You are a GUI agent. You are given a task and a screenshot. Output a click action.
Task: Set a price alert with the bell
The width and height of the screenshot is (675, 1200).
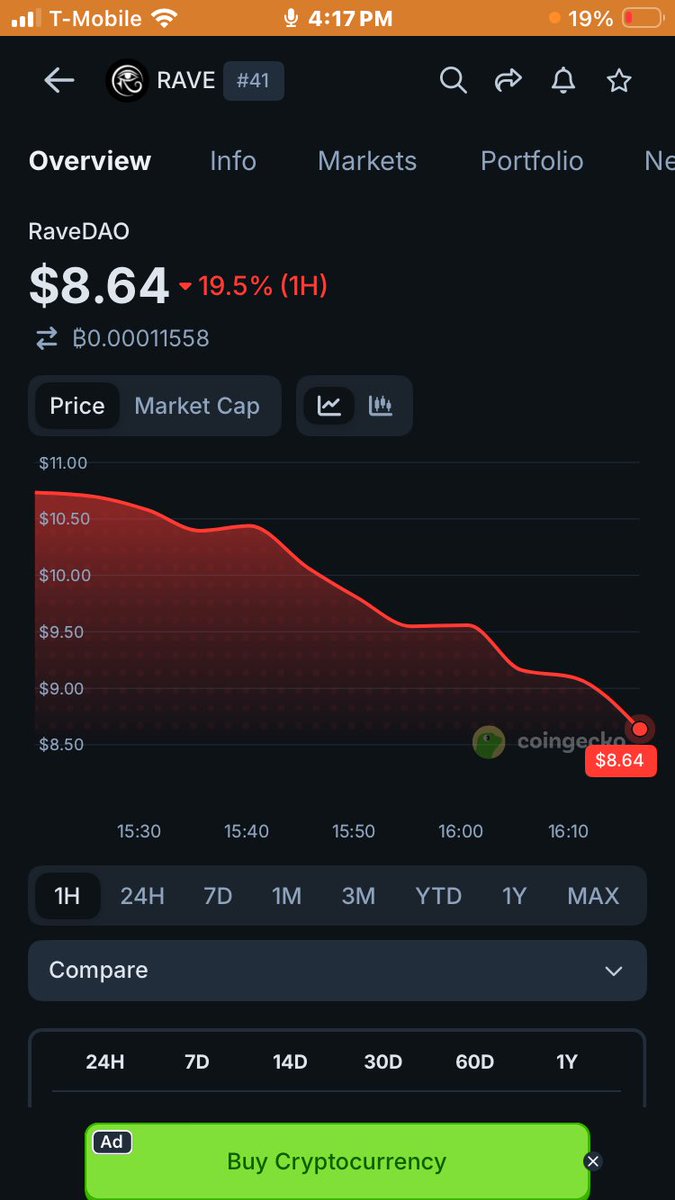(564, 81)
